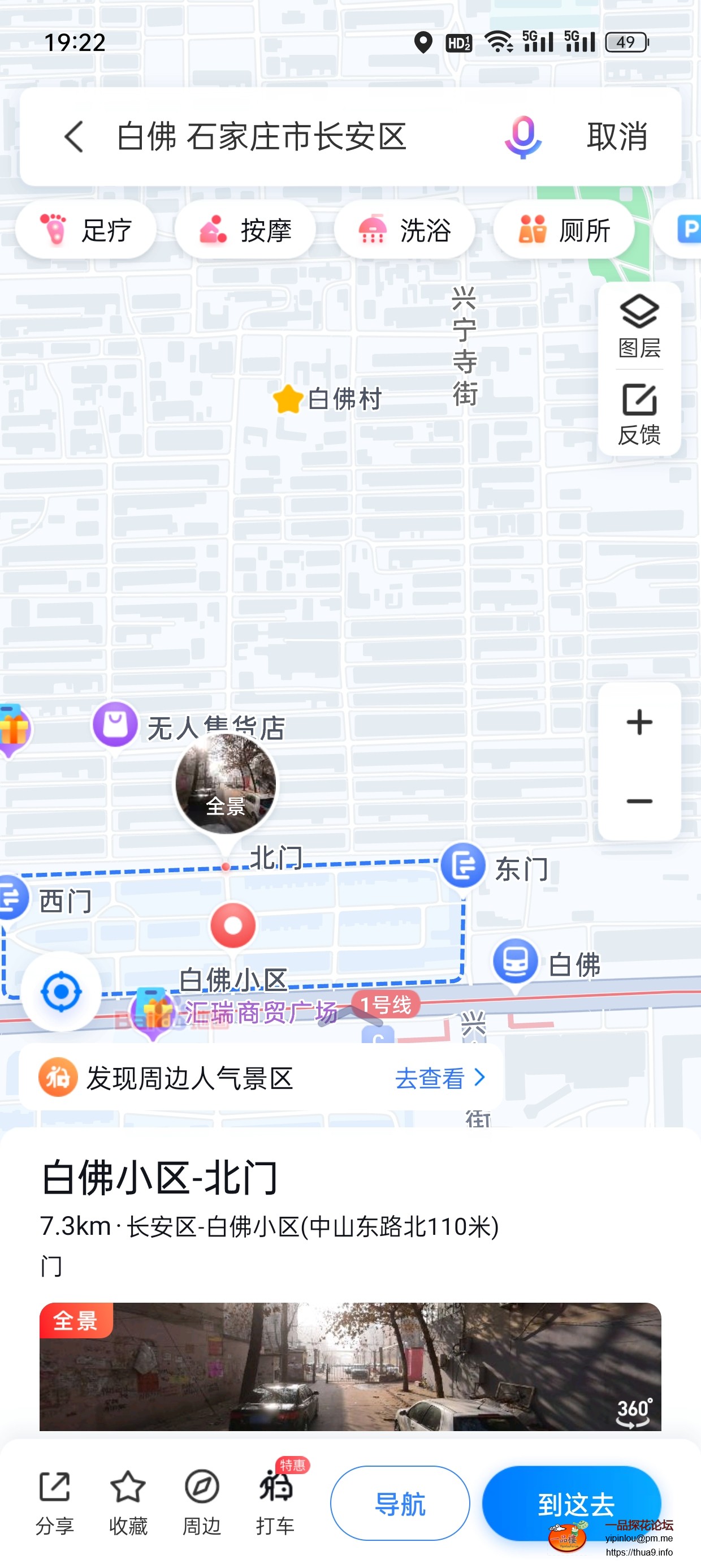Tap the search field showing 白佛 石家庄市长安区
The image size is (701, 1568).
tap(262, 137)
